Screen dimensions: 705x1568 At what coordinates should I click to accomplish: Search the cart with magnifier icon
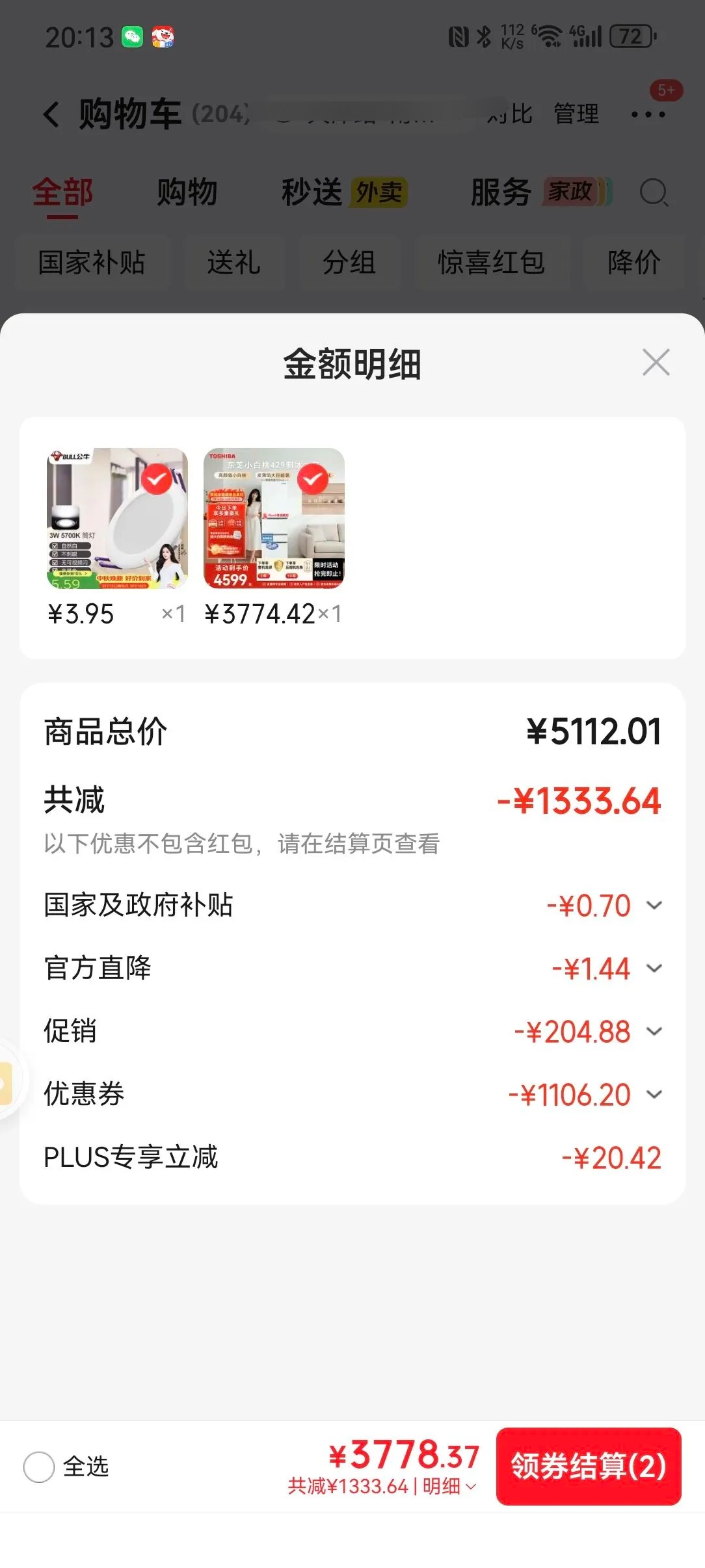click(x=654, y=192)
